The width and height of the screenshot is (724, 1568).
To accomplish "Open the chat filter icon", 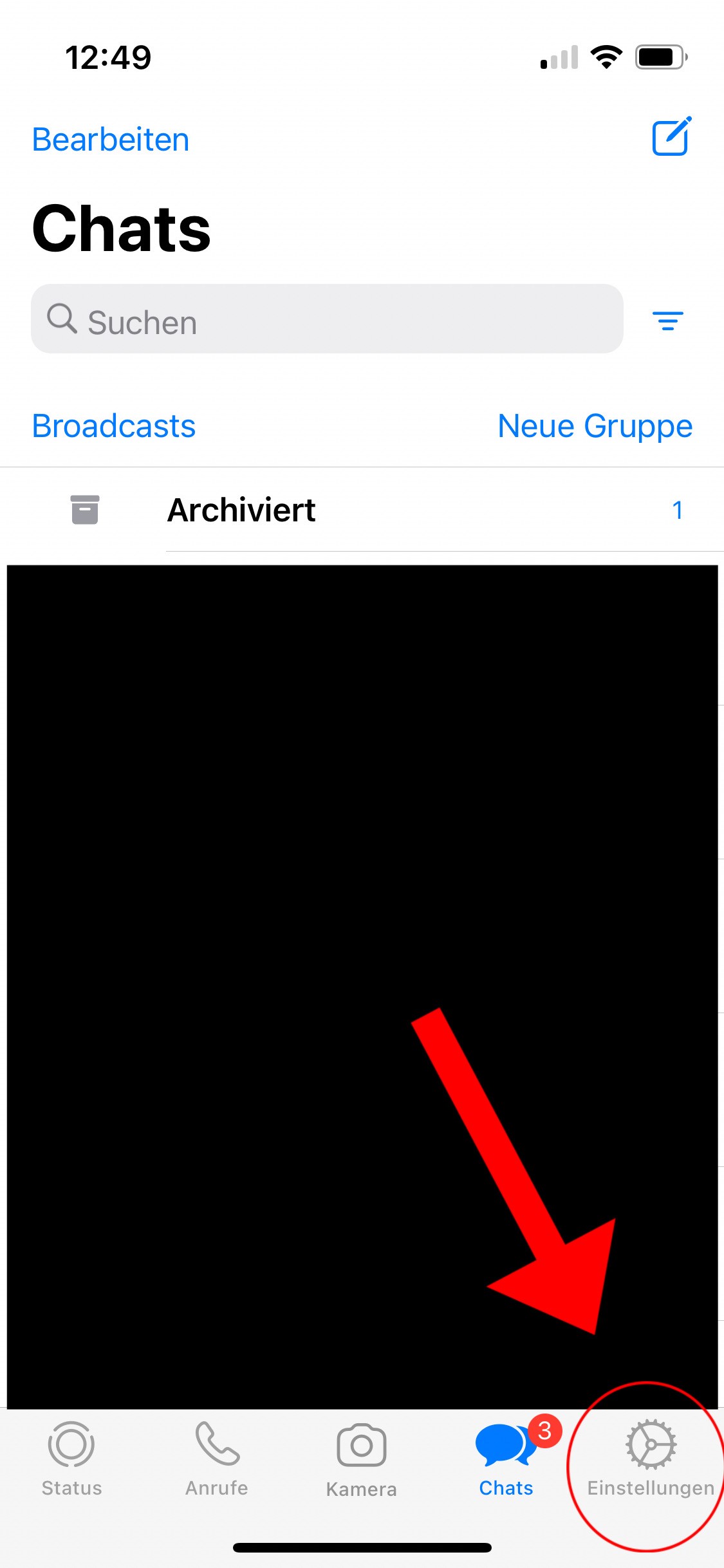I will [x=668, y=320].
